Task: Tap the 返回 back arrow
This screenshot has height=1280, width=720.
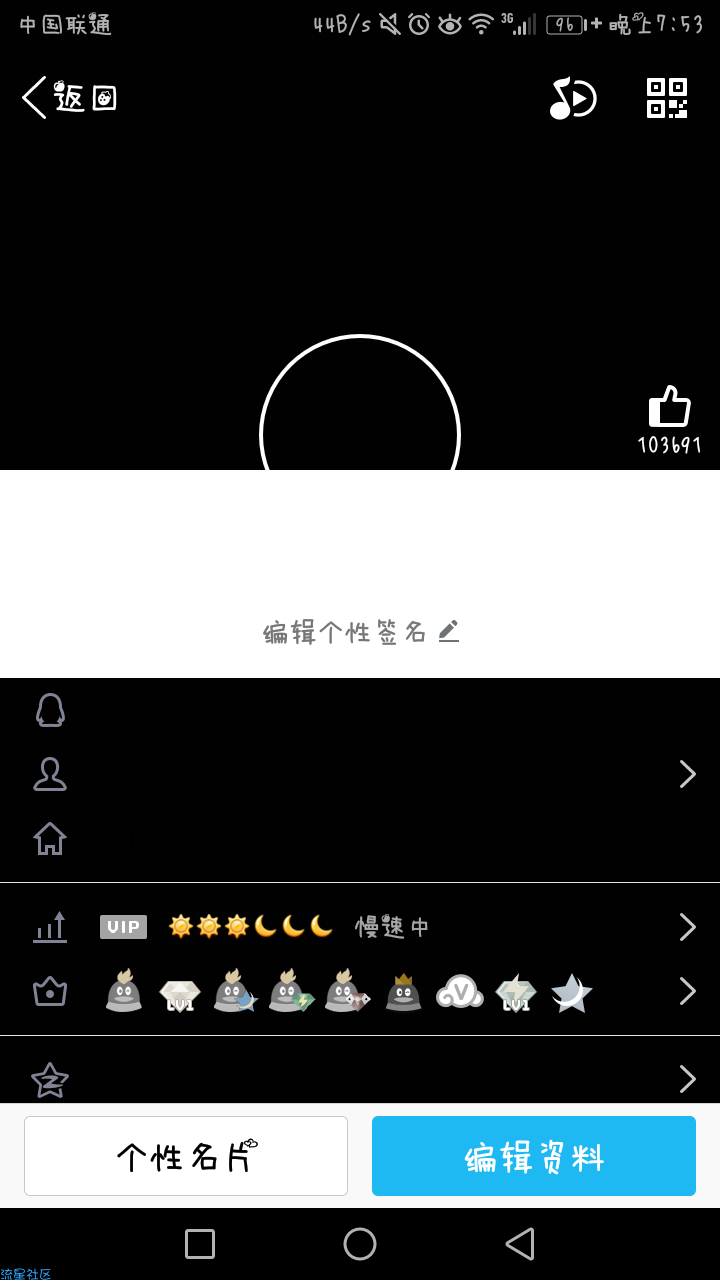Action: [x=66, y=98]
